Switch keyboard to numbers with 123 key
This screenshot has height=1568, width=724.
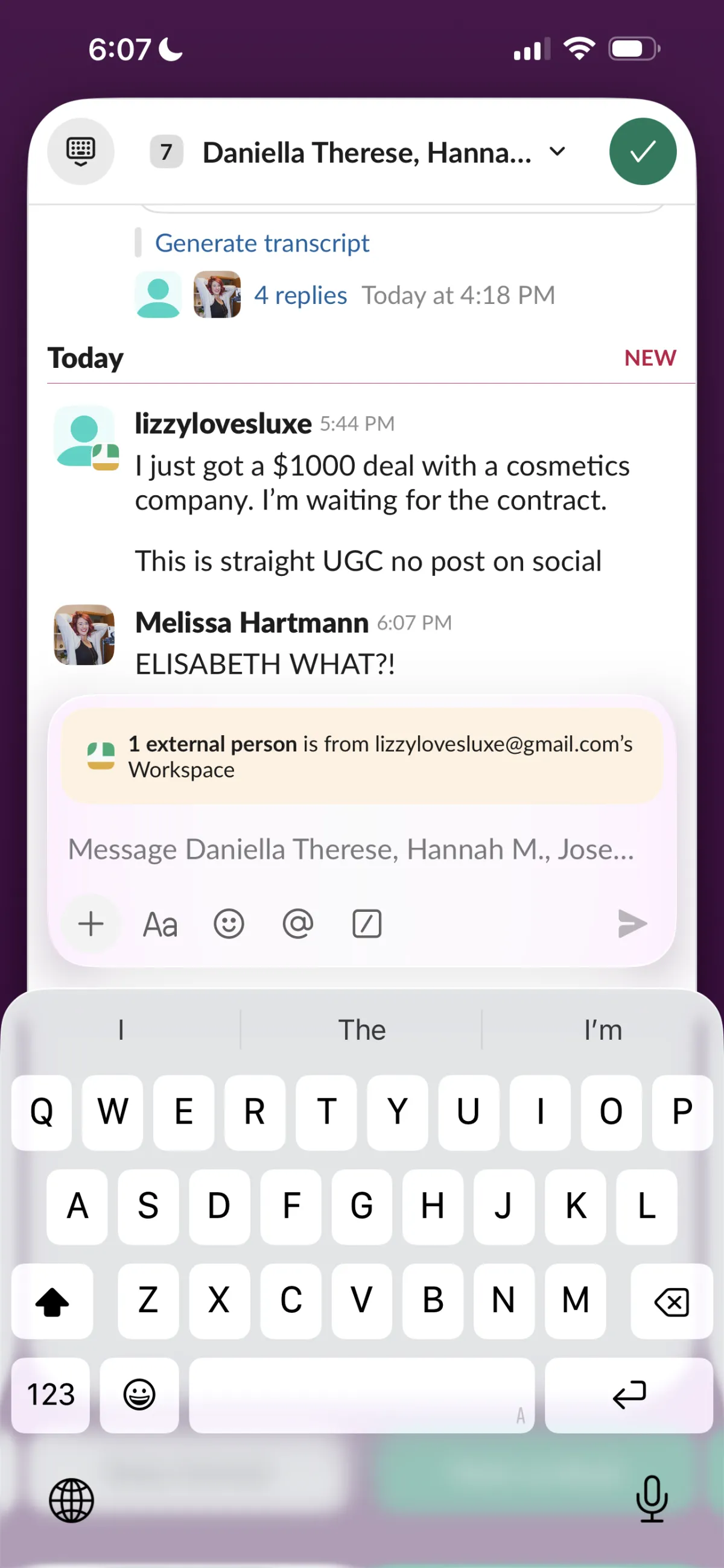(51, 1394)
